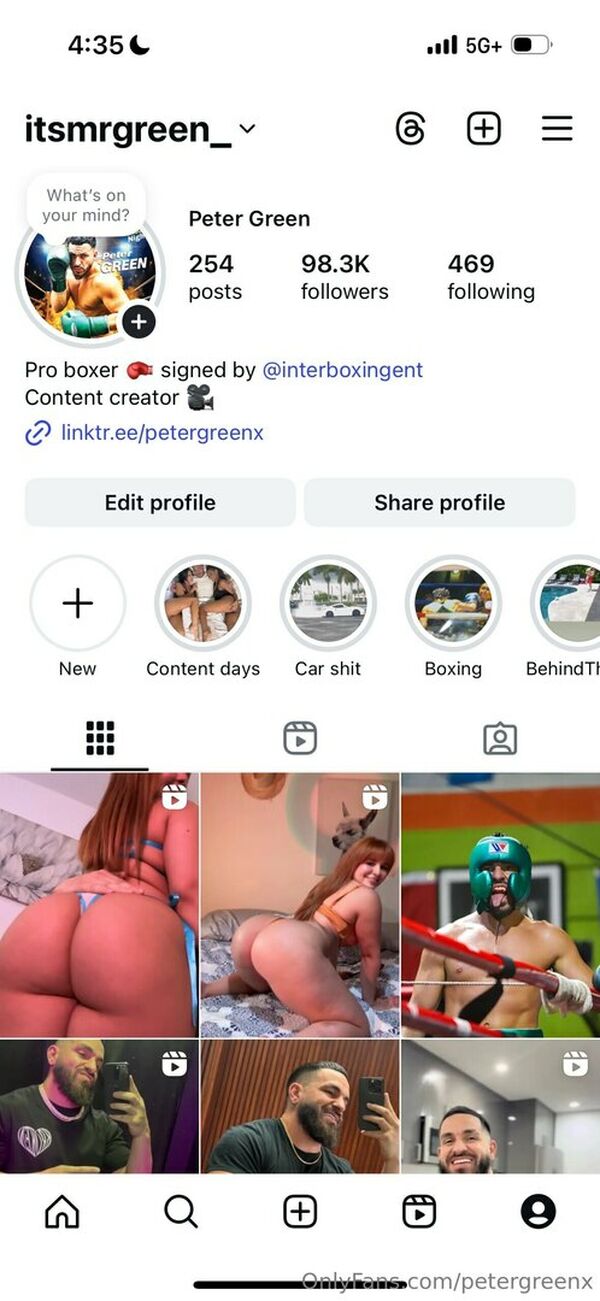Screen dimensions: 600x1301
Task: Tap the What's on your mind note bubble
Action: pos(87,205)
